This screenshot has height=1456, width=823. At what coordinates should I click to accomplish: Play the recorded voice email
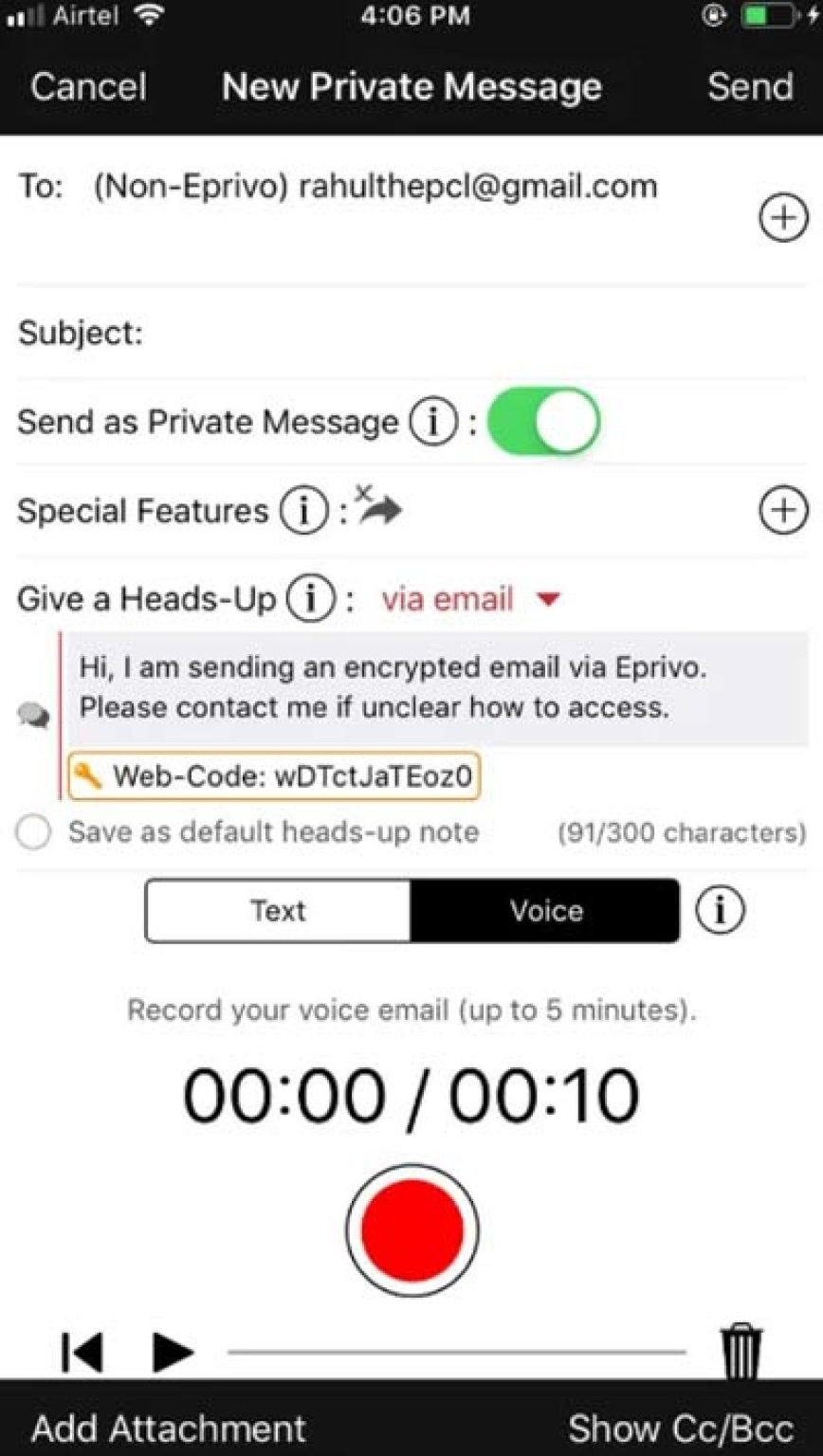(x=173, y=1353)
